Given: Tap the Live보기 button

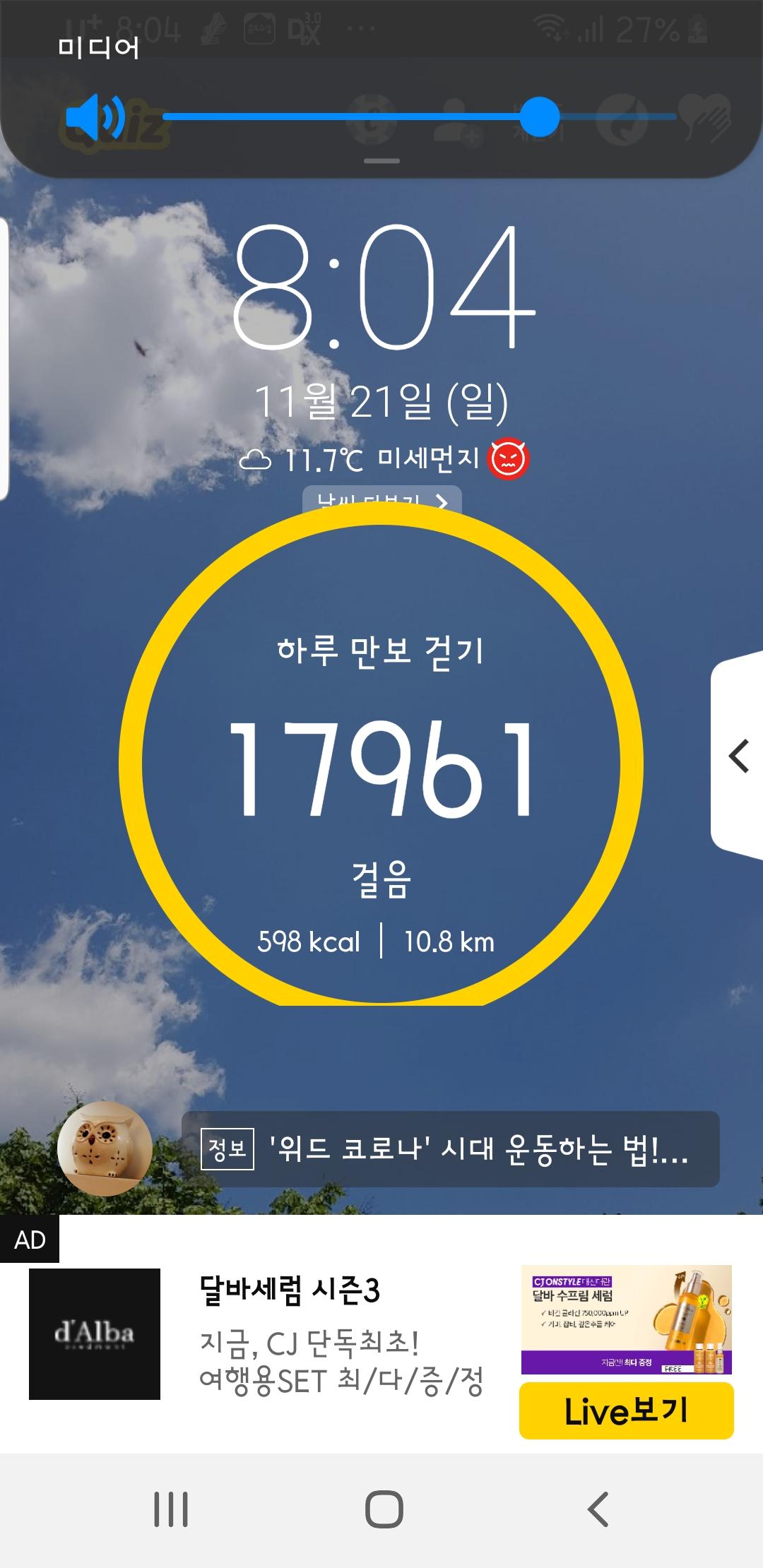Looking at the screenshot, I should pyautogui.click(x=626, y=1410).
